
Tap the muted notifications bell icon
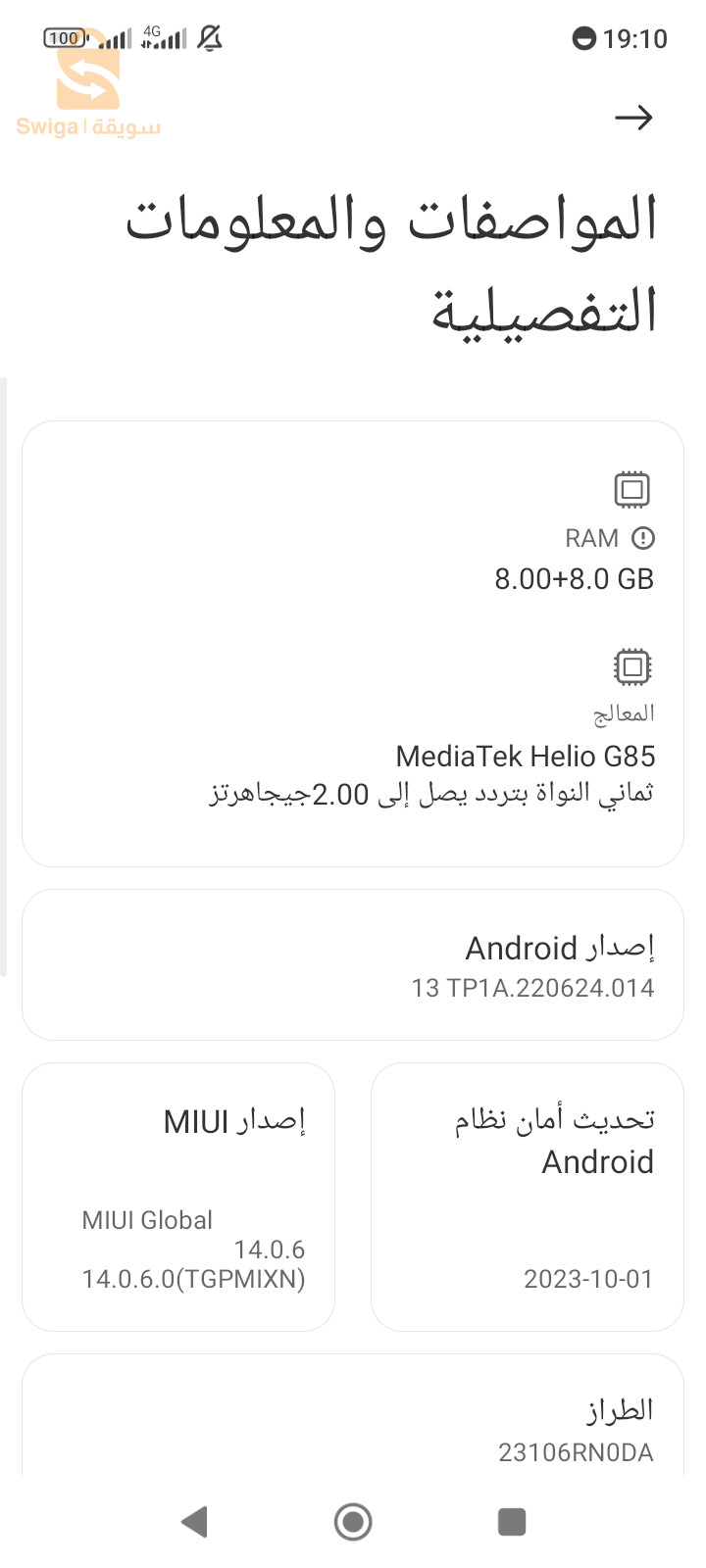click(x=208, y=37)
